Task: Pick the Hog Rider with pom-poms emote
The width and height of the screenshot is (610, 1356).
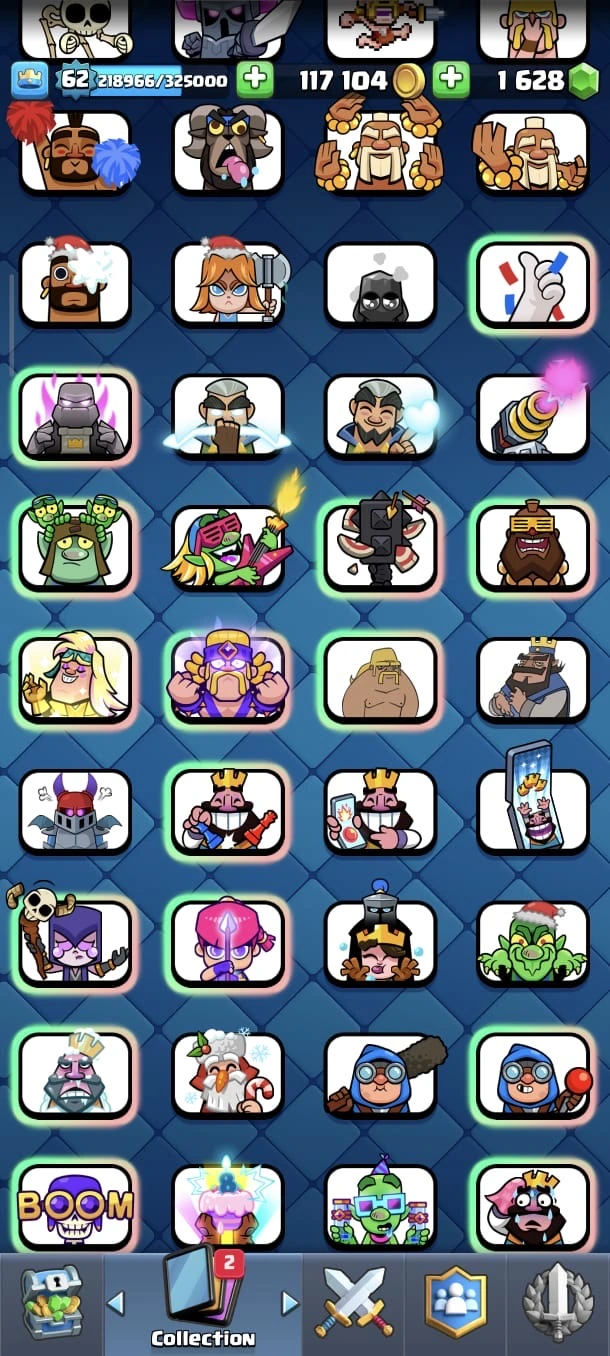Action: click(75, 152)
